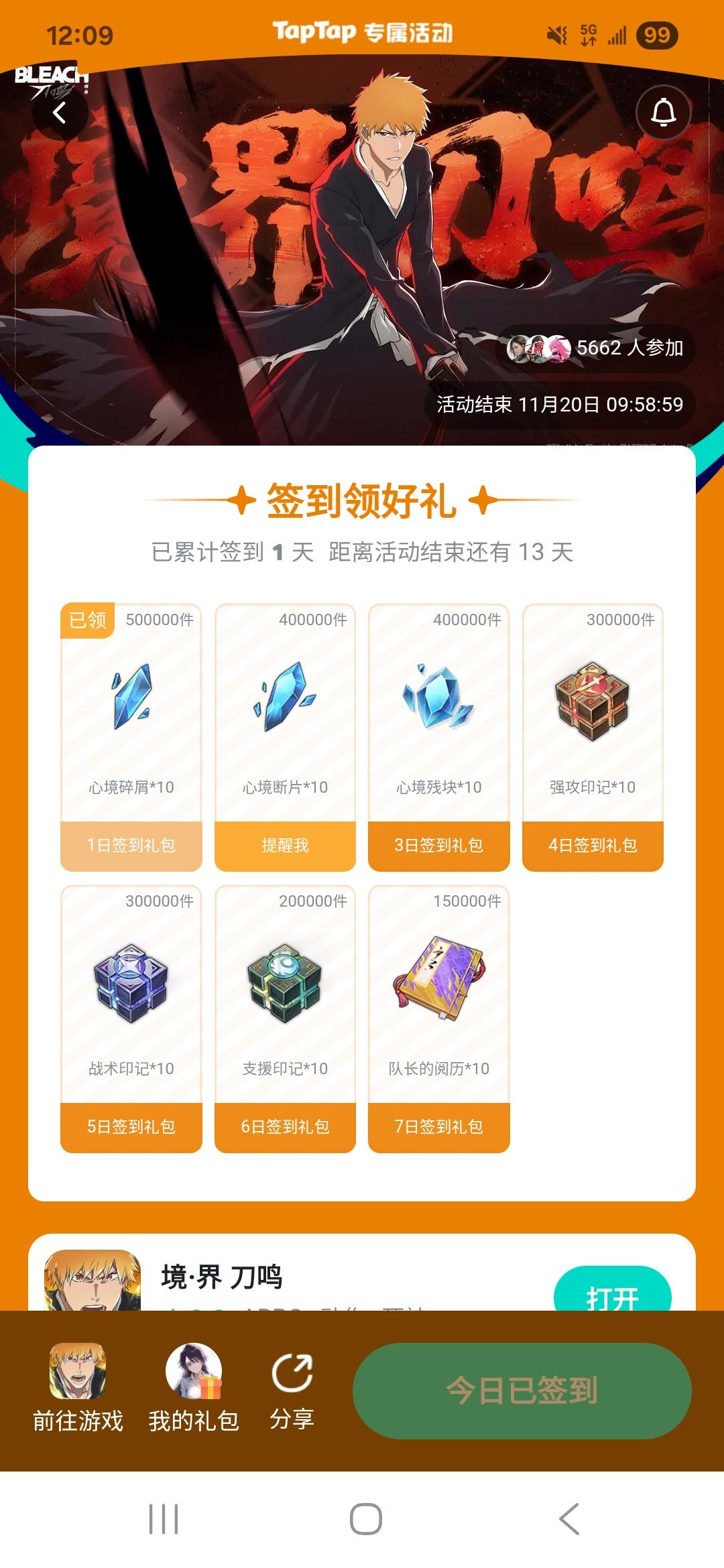Tap the back arrow on the banner
Image resolution: width=724 pixels, height=1568 pixels.
(59, 114)
